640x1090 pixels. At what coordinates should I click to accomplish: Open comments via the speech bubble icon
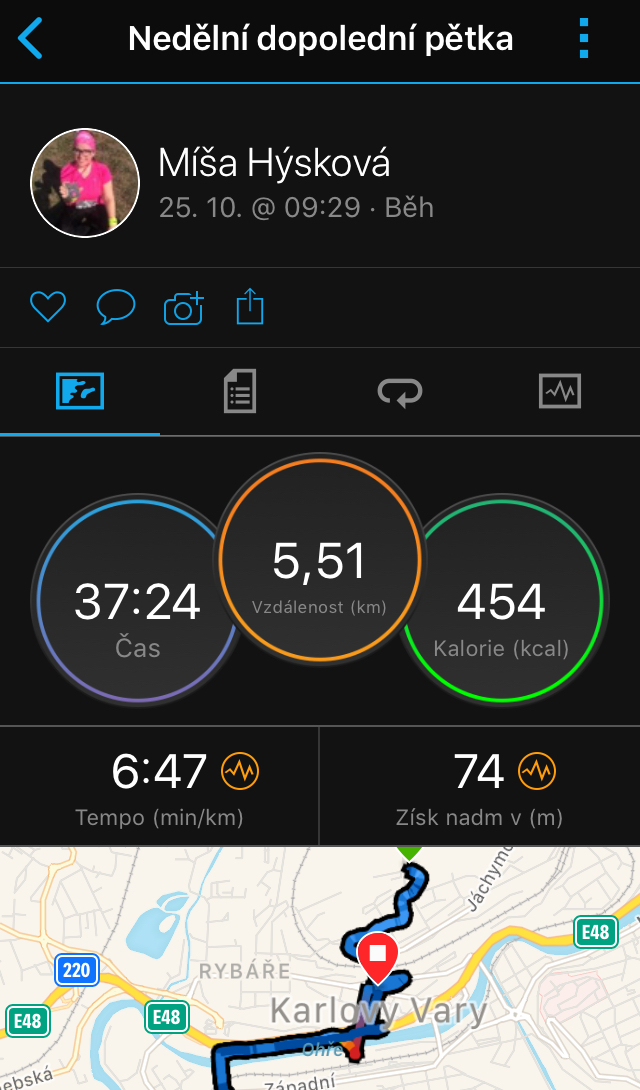115,307
